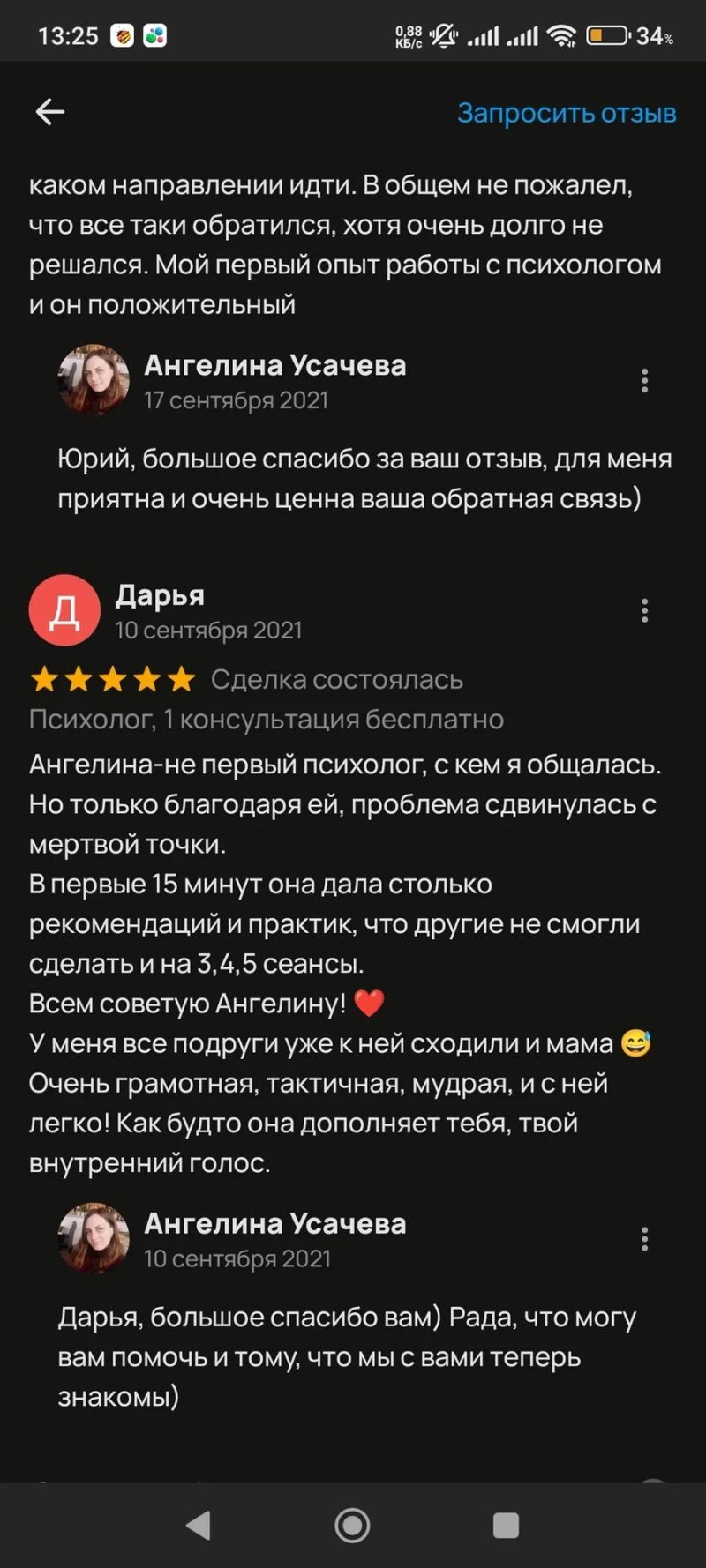Open Дарья's profile avatar

[64, 610]
